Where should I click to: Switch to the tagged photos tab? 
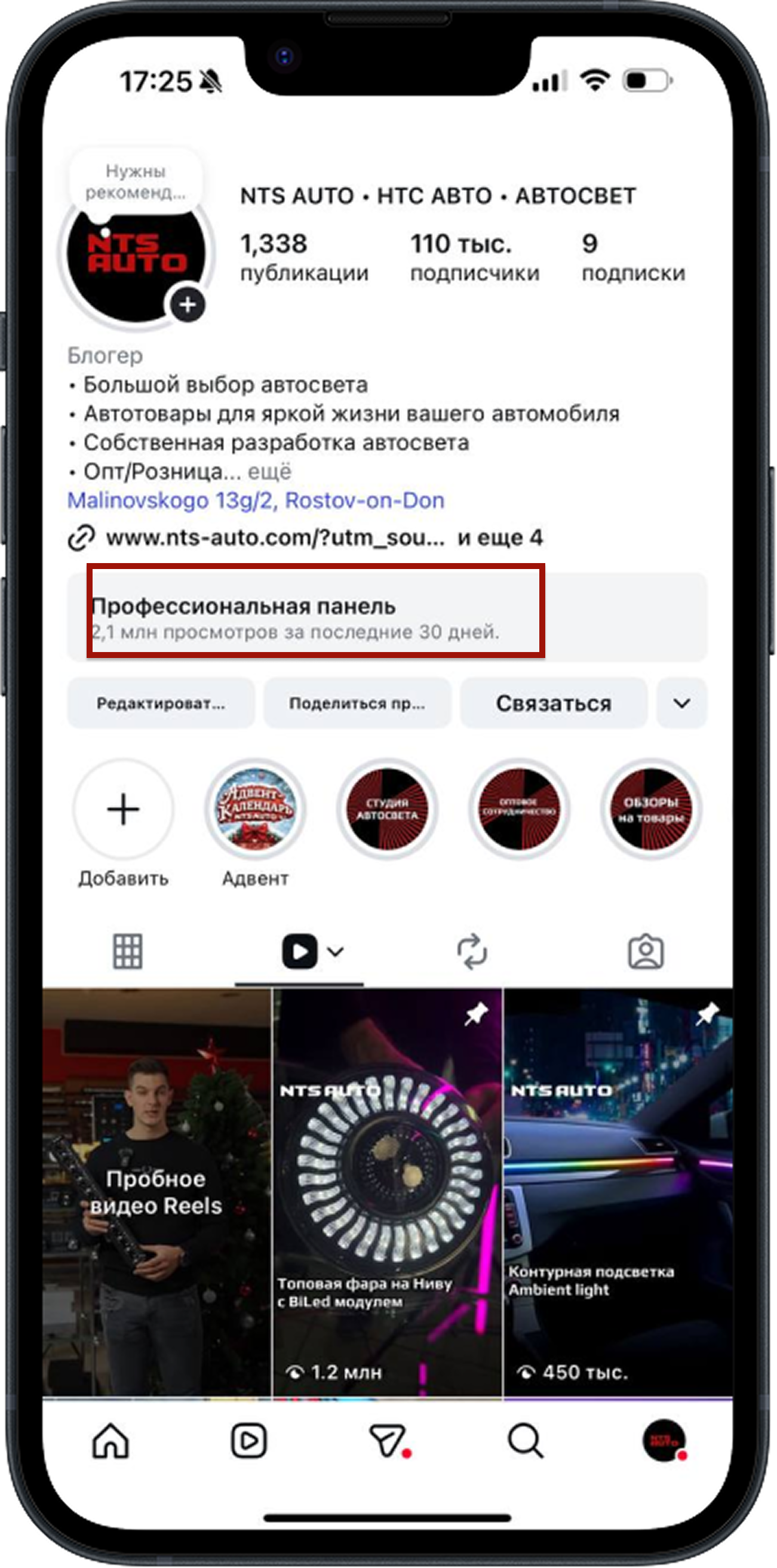click(646, 951)
